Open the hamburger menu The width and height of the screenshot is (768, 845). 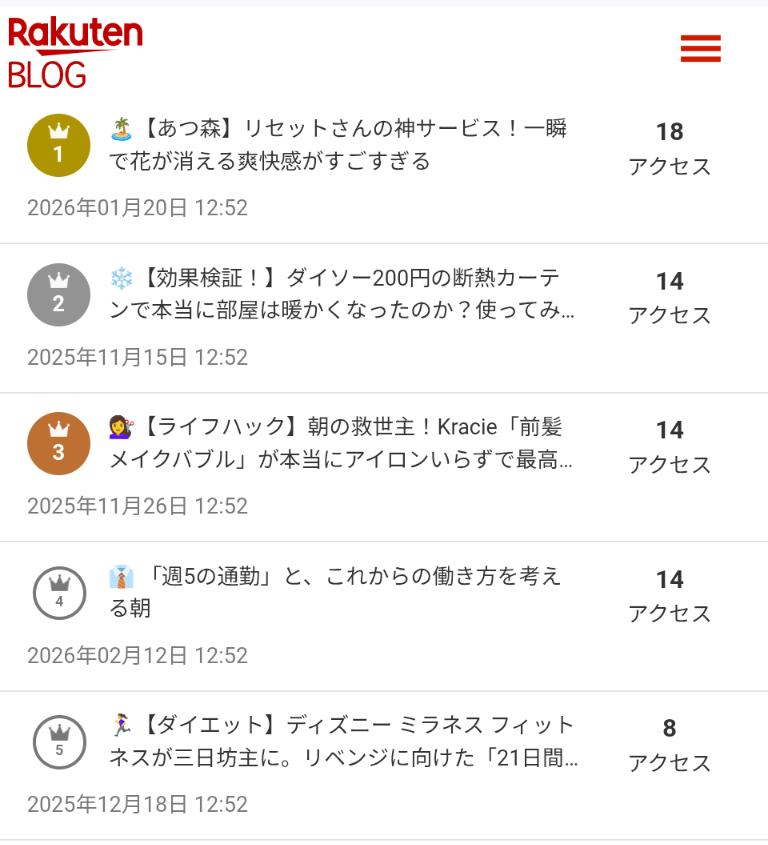(700, 48)
